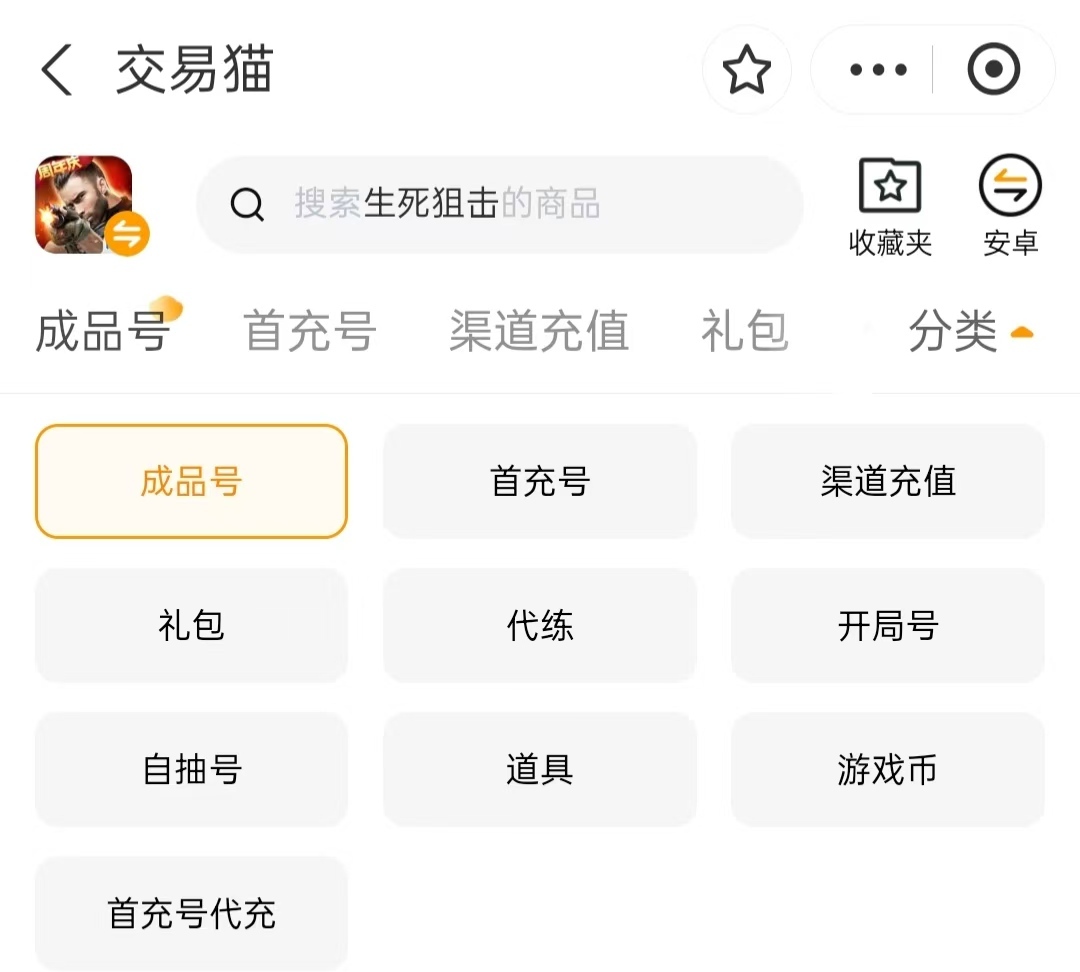
Task: Choose 渠道充值 chip in category grid
Action: point(887,482)
